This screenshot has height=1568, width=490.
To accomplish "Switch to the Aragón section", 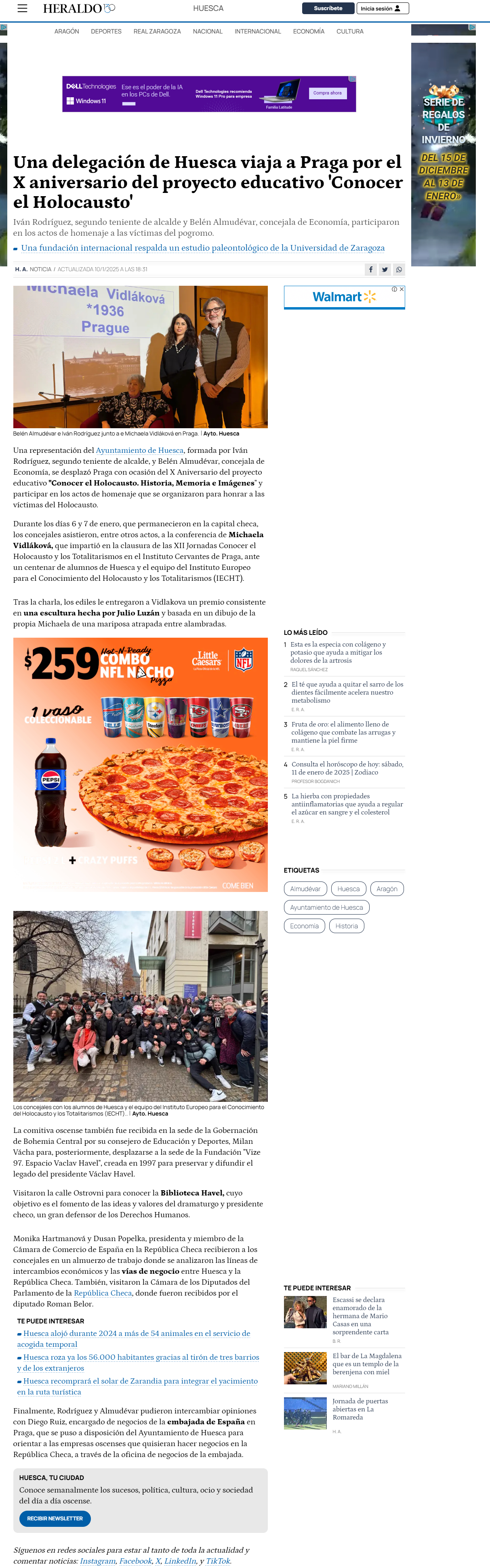I will tap(66, 31).
